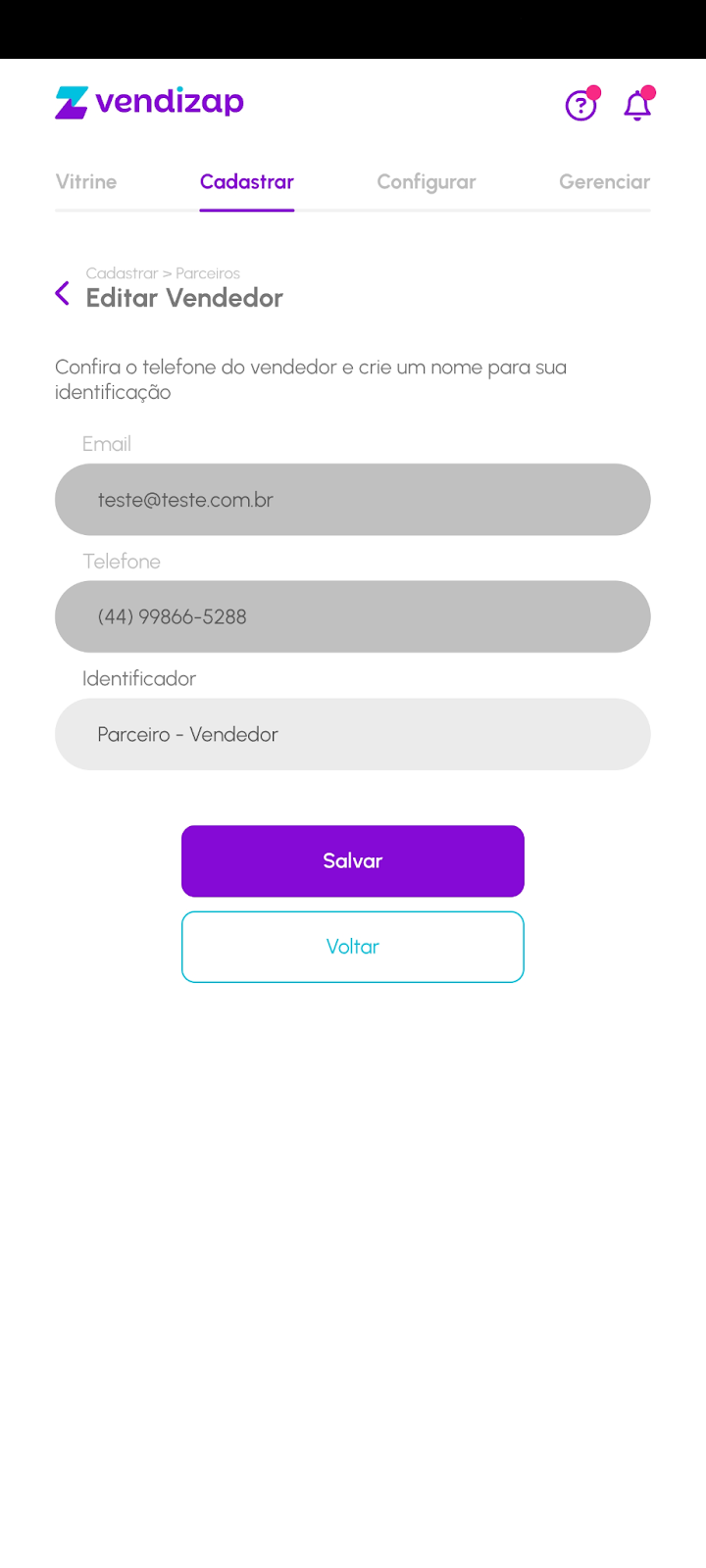Tap the Email field

pos(353,500)
